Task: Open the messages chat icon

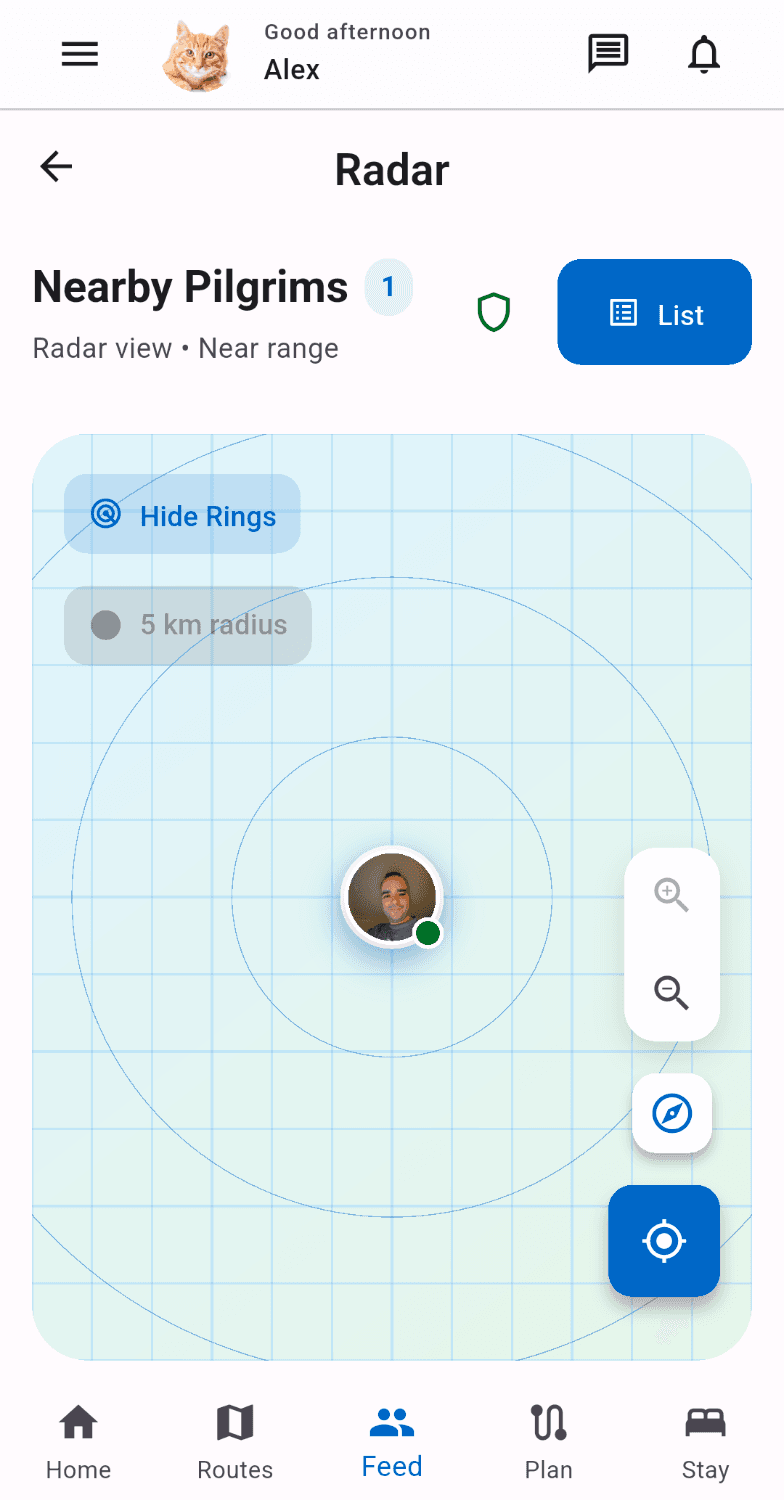Action: tap(607, 54)
